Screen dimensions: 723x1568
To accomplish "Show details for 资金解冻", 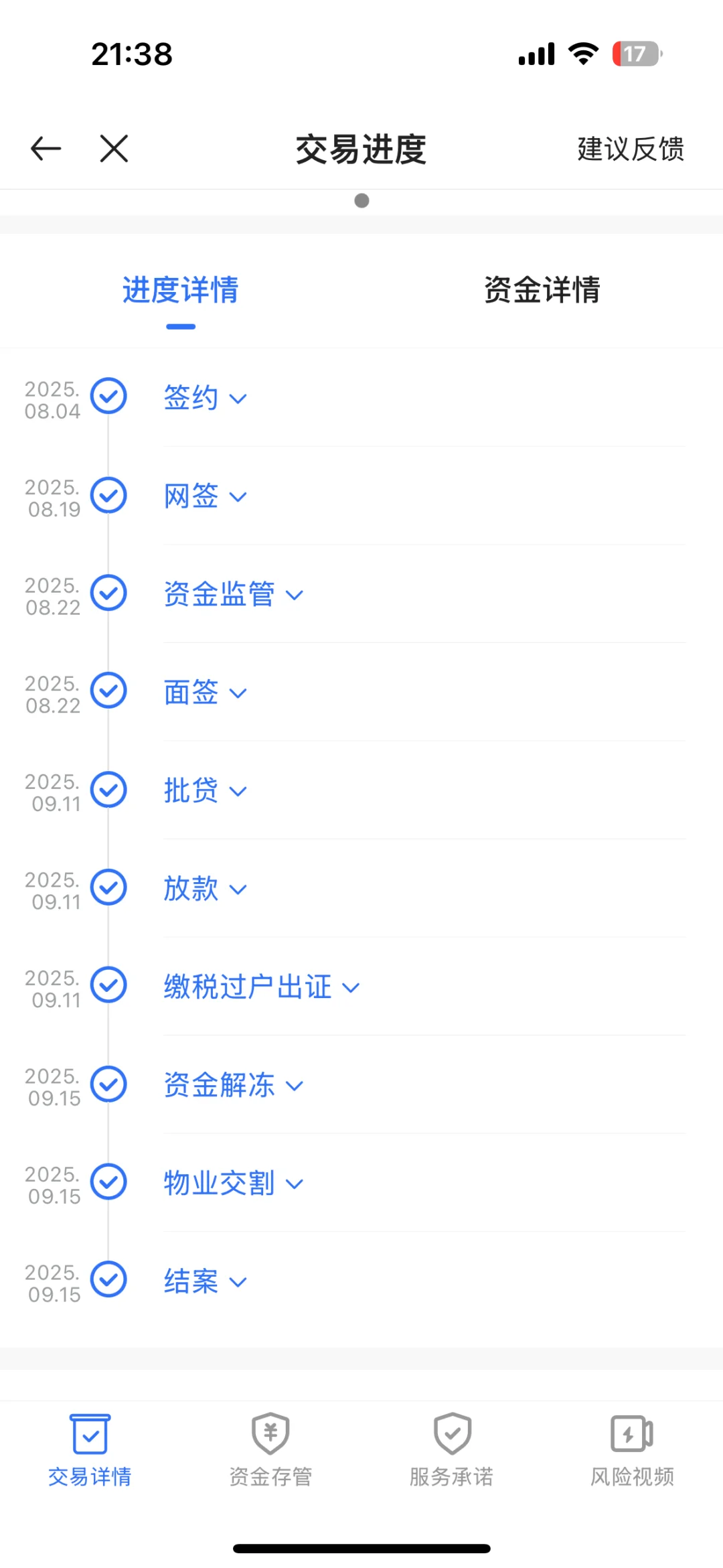I will 233,1085.
